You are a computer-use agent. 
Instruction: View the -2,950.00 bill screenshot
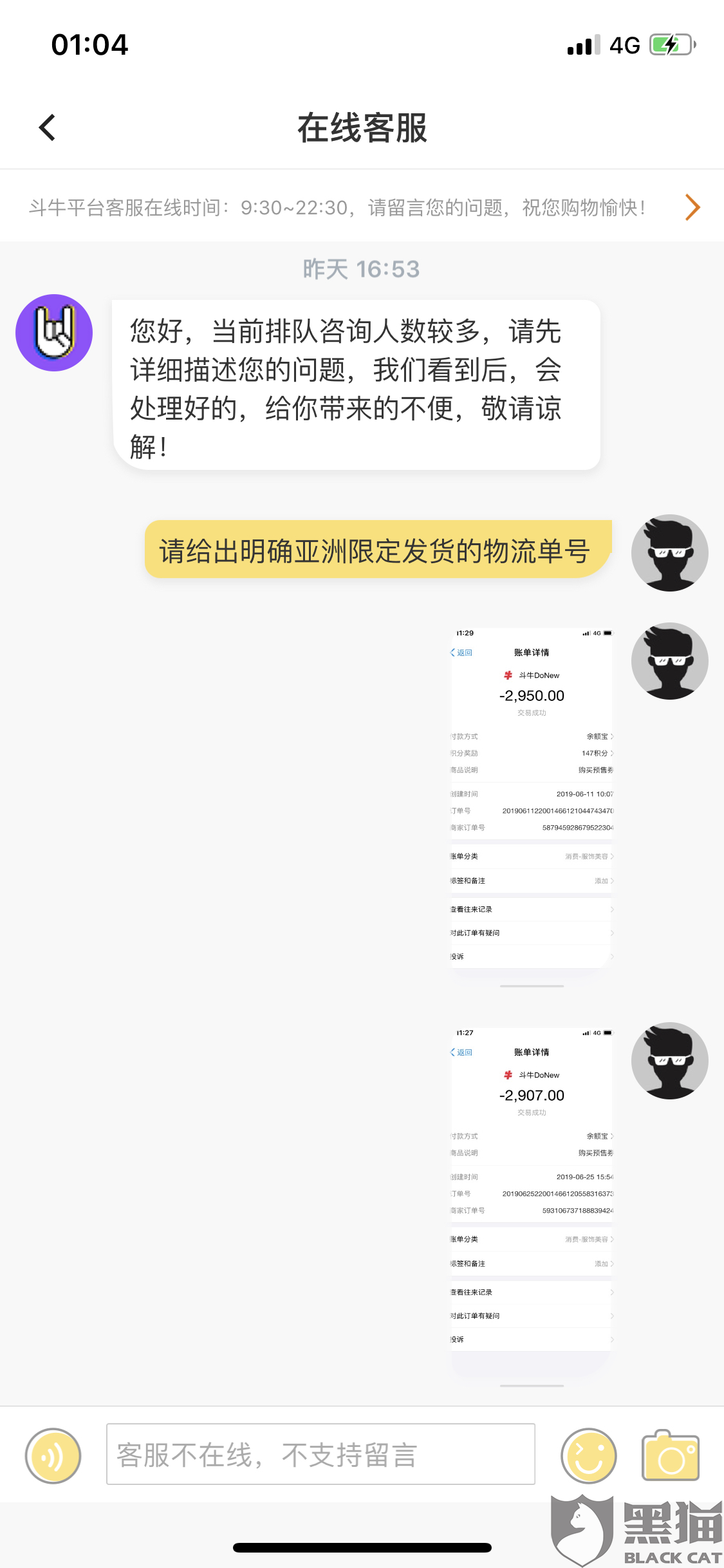click(532, 808)
